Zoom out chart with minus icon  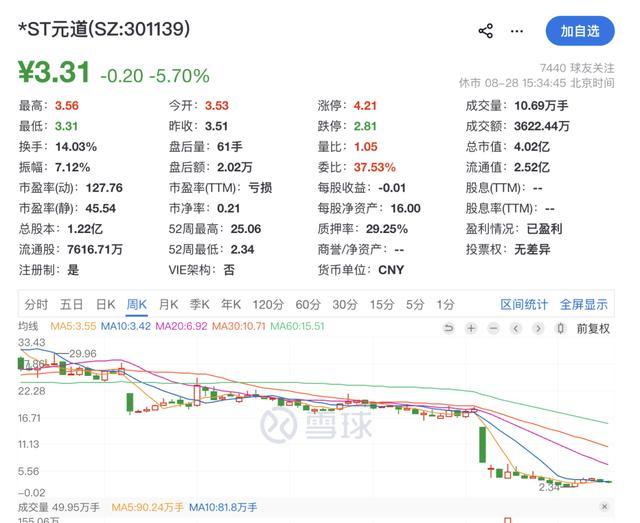tap(493, 328)
